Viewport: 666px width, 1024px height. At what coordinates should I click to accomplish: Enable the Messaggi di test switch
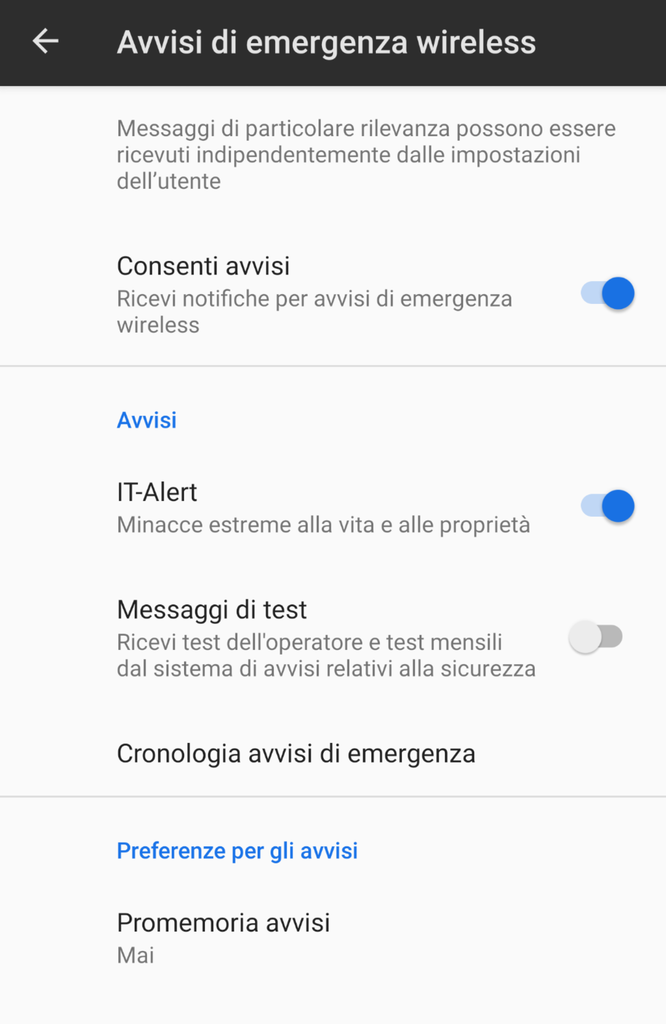click(x=596, y=637)
